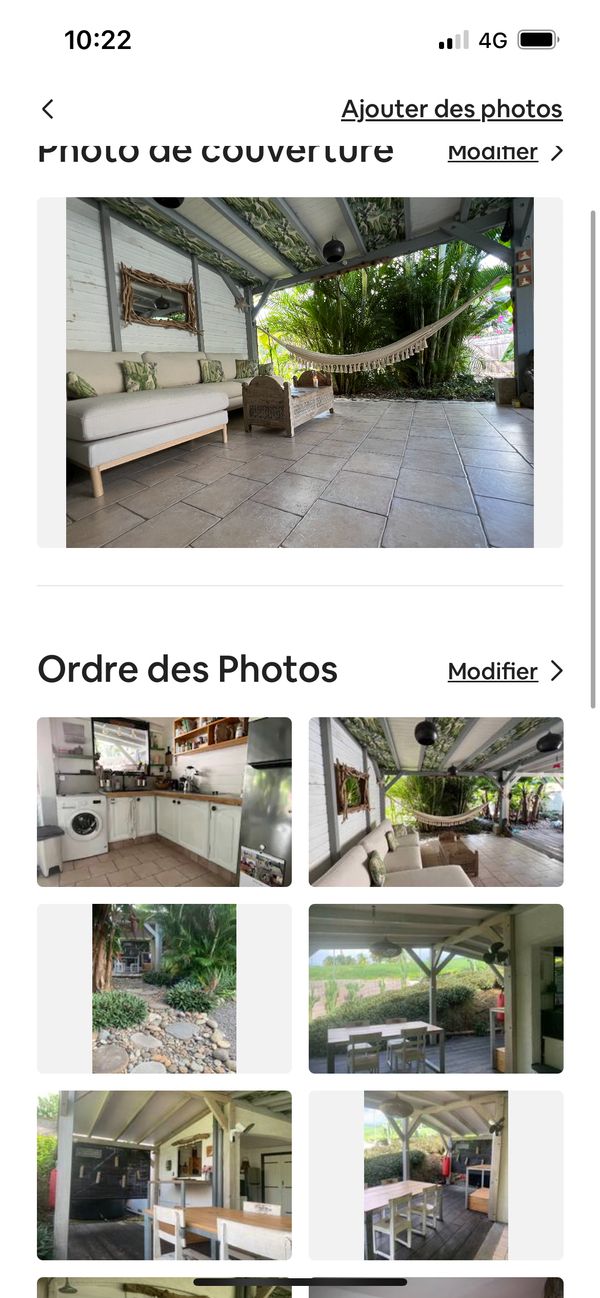Modify the cover photo (Photo de couverture)
Image resolution: width=600 pixels, height=1298 pixels.
[505, 152]
